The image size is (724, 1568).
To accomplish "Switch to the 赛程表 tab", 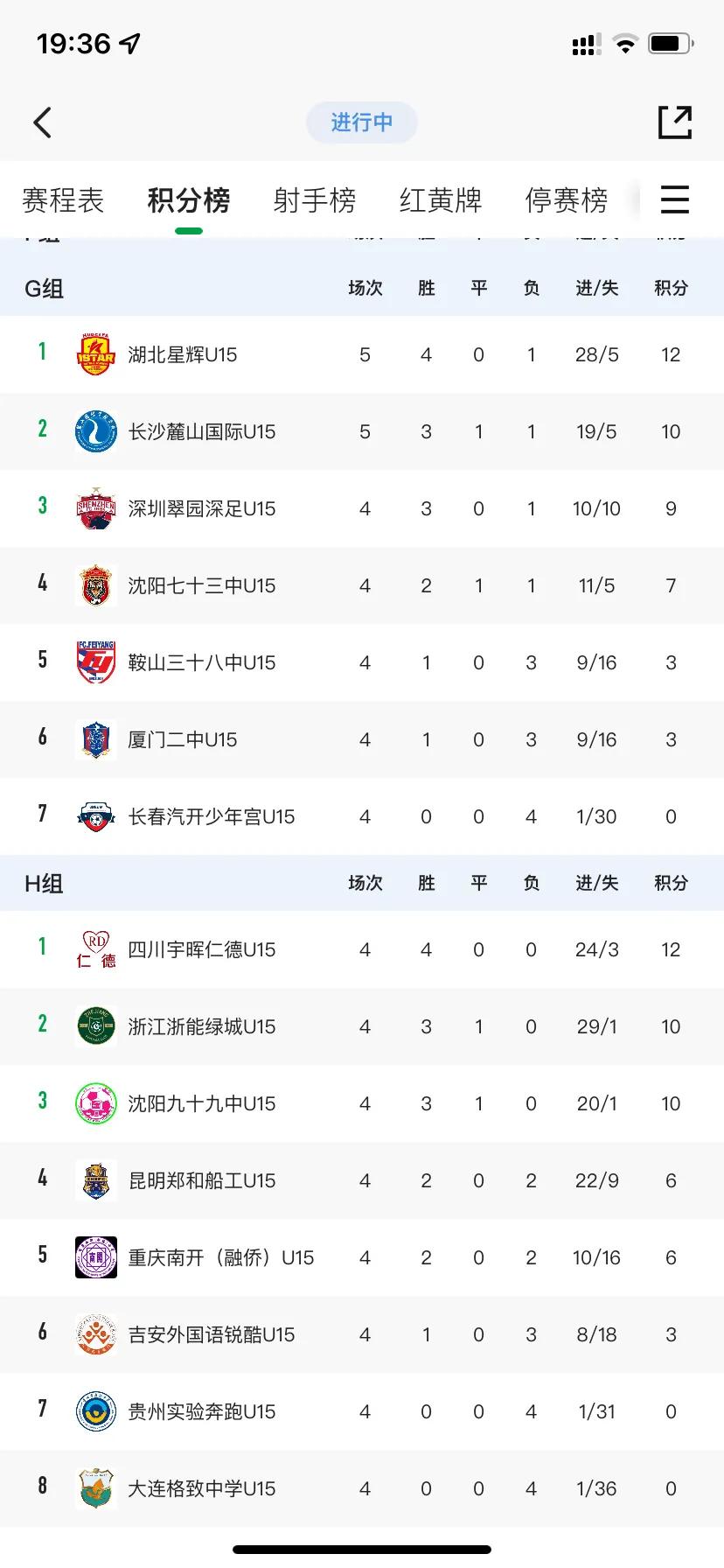I will pos(64,199).
